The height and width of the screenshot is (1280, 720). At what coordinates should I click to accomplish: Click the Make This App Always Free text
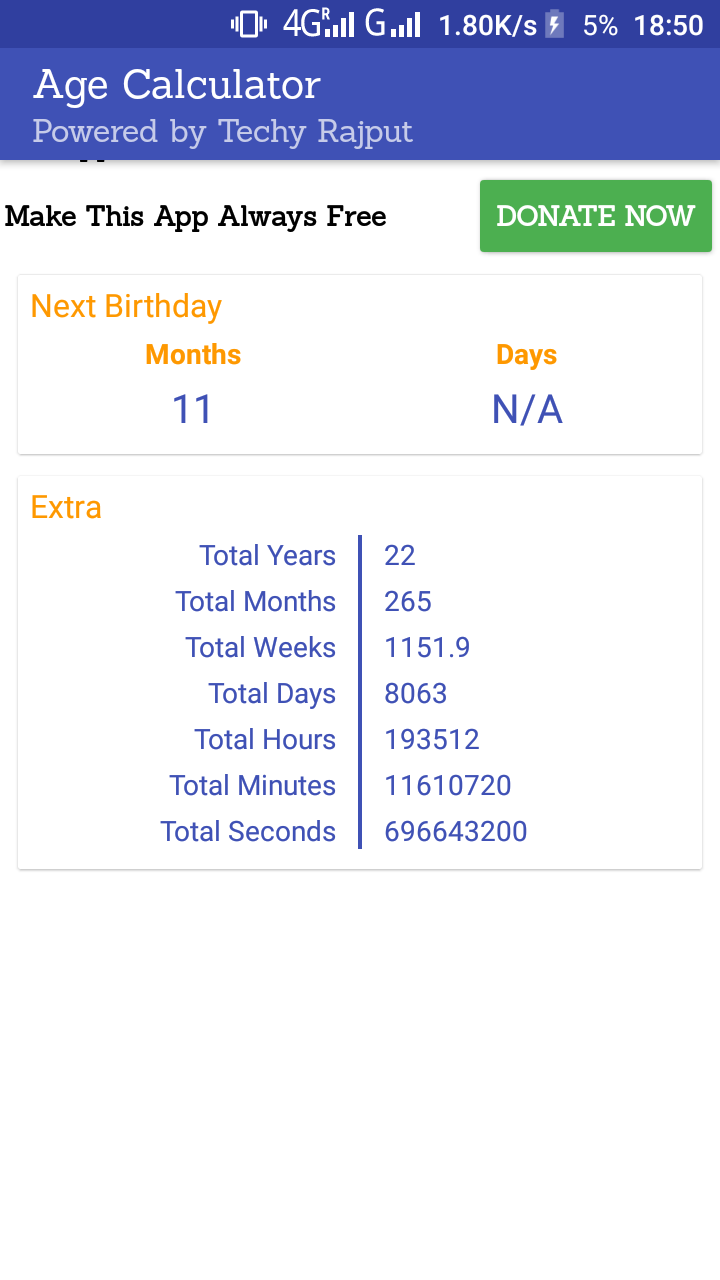point(196,216)
